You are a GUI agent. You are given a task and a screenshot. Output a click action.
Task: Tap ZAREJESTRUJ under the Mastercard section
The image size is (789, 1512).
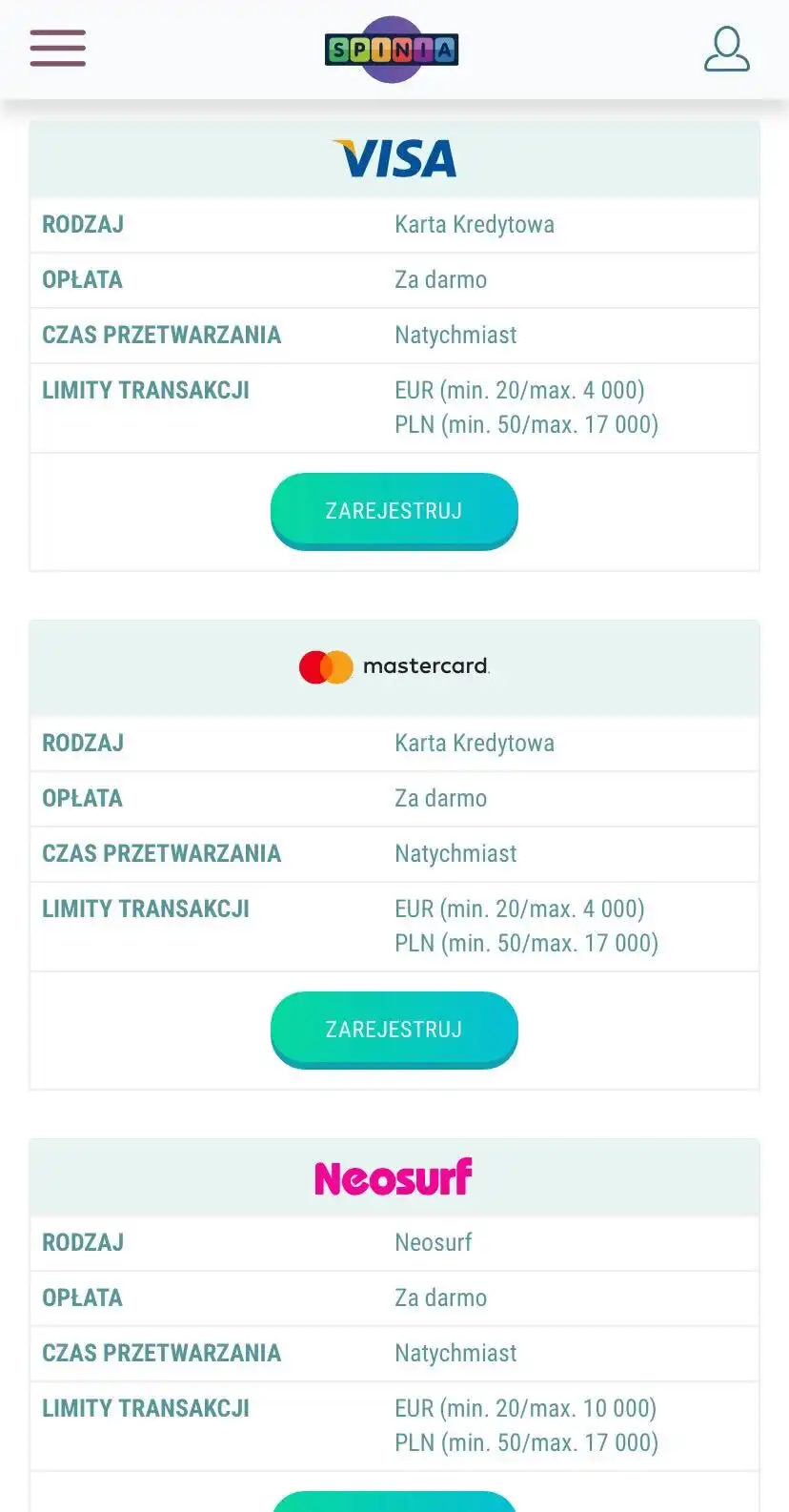click(394, 1030)
